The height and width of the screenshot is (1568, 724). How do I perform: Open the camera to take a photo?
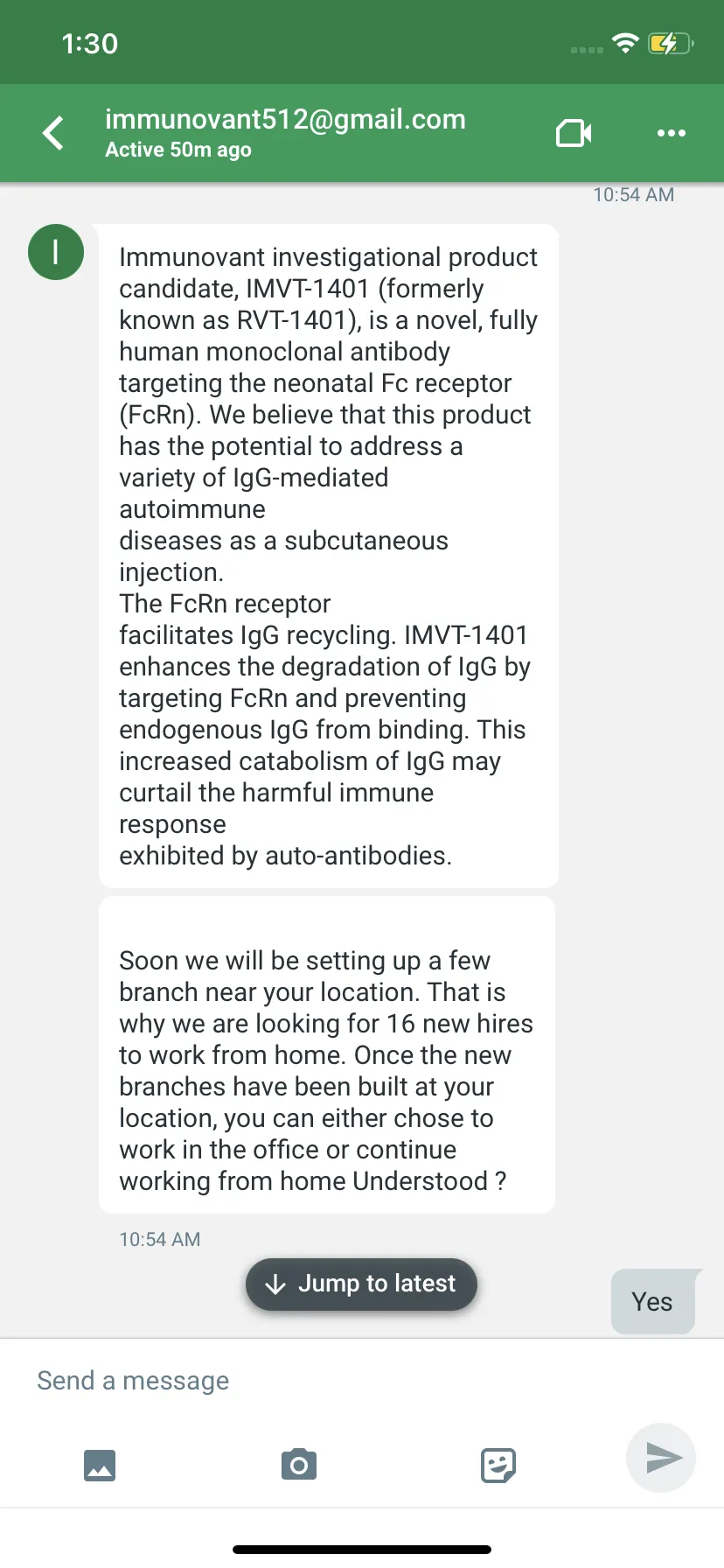(x=299, y=1464)
